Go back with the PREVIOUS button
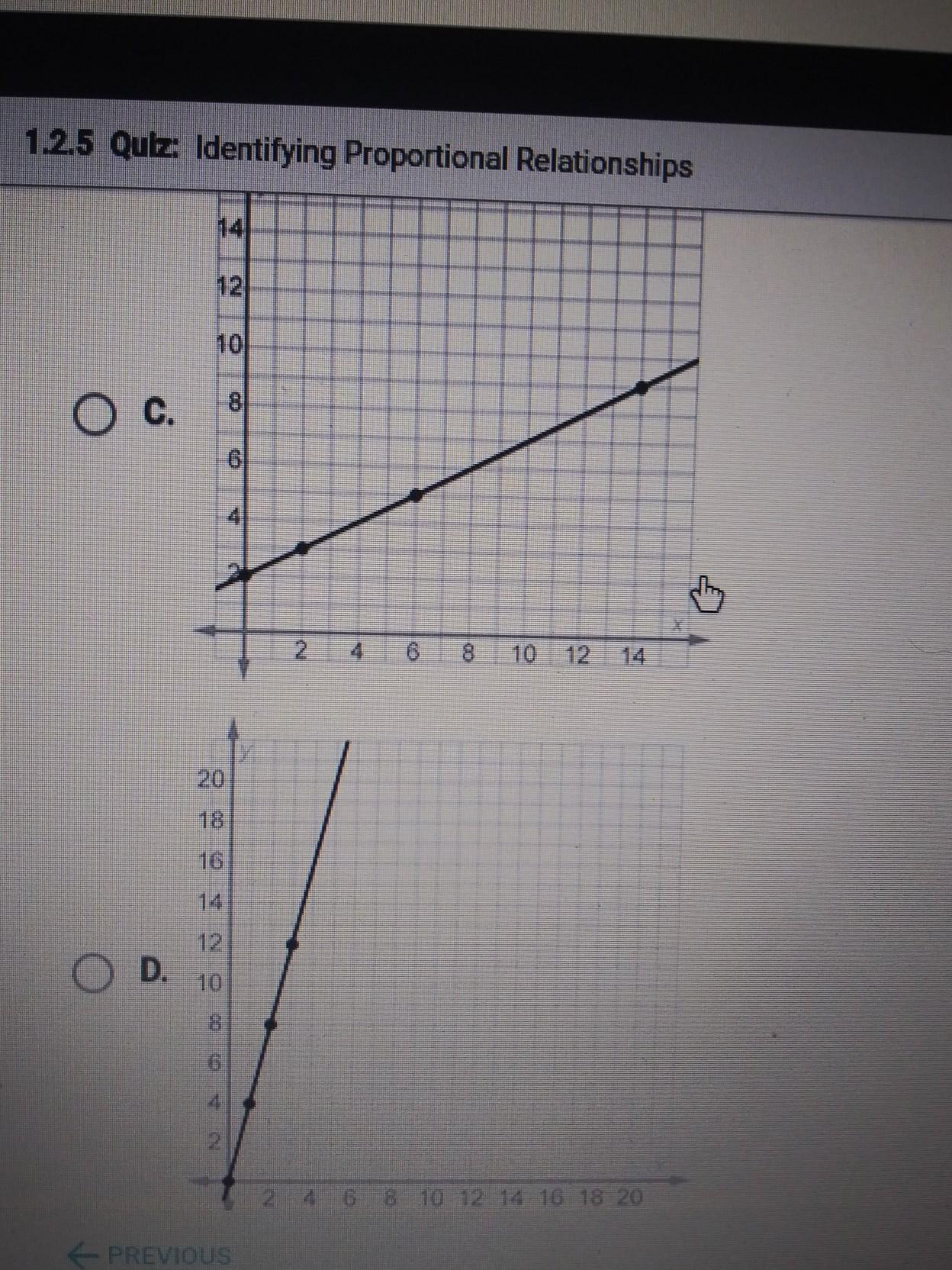952x1270 pixels. pyautogui.click(x=151, y=1255)
